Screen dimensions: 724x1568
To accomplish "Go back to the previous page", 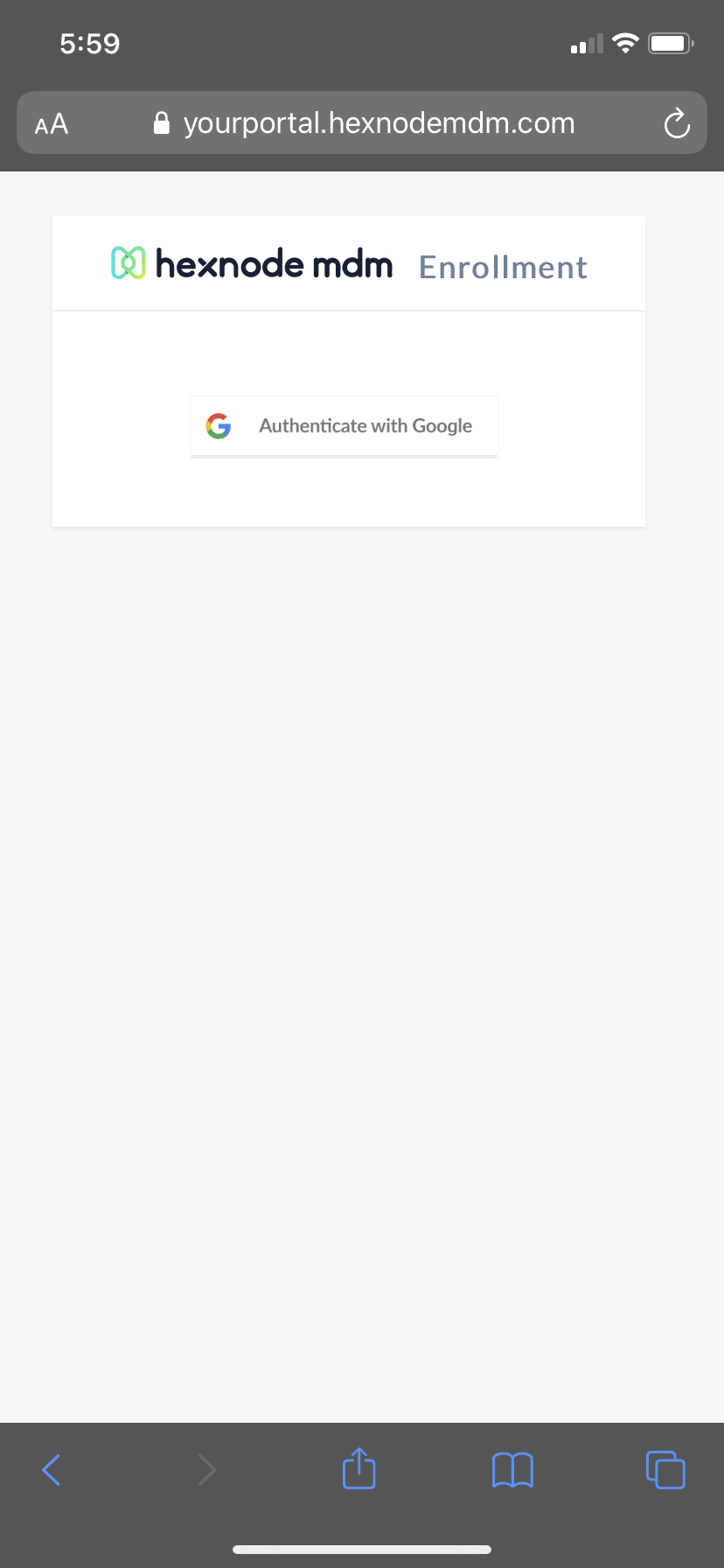I will (52, 1469).
